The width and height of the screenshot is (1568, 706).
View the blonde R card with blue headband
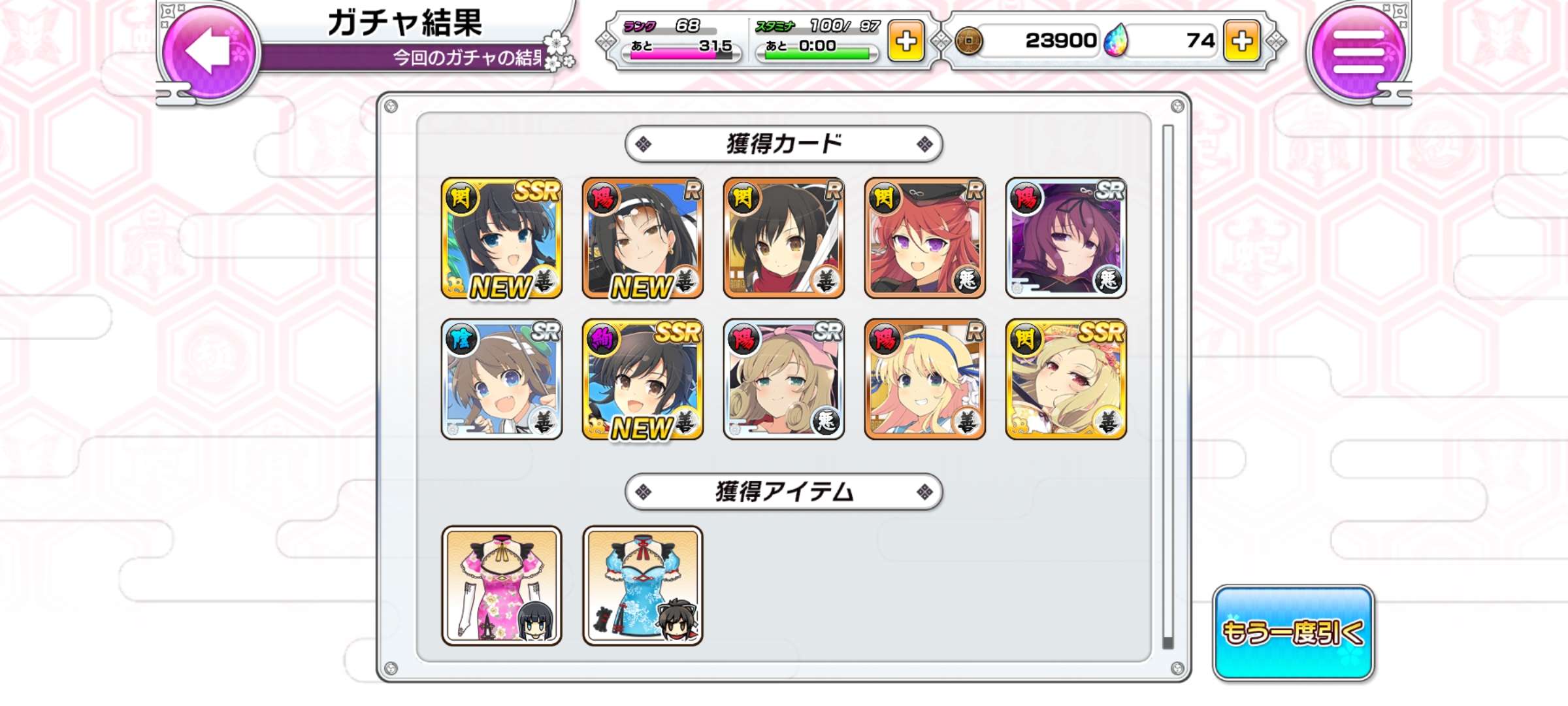925,379
